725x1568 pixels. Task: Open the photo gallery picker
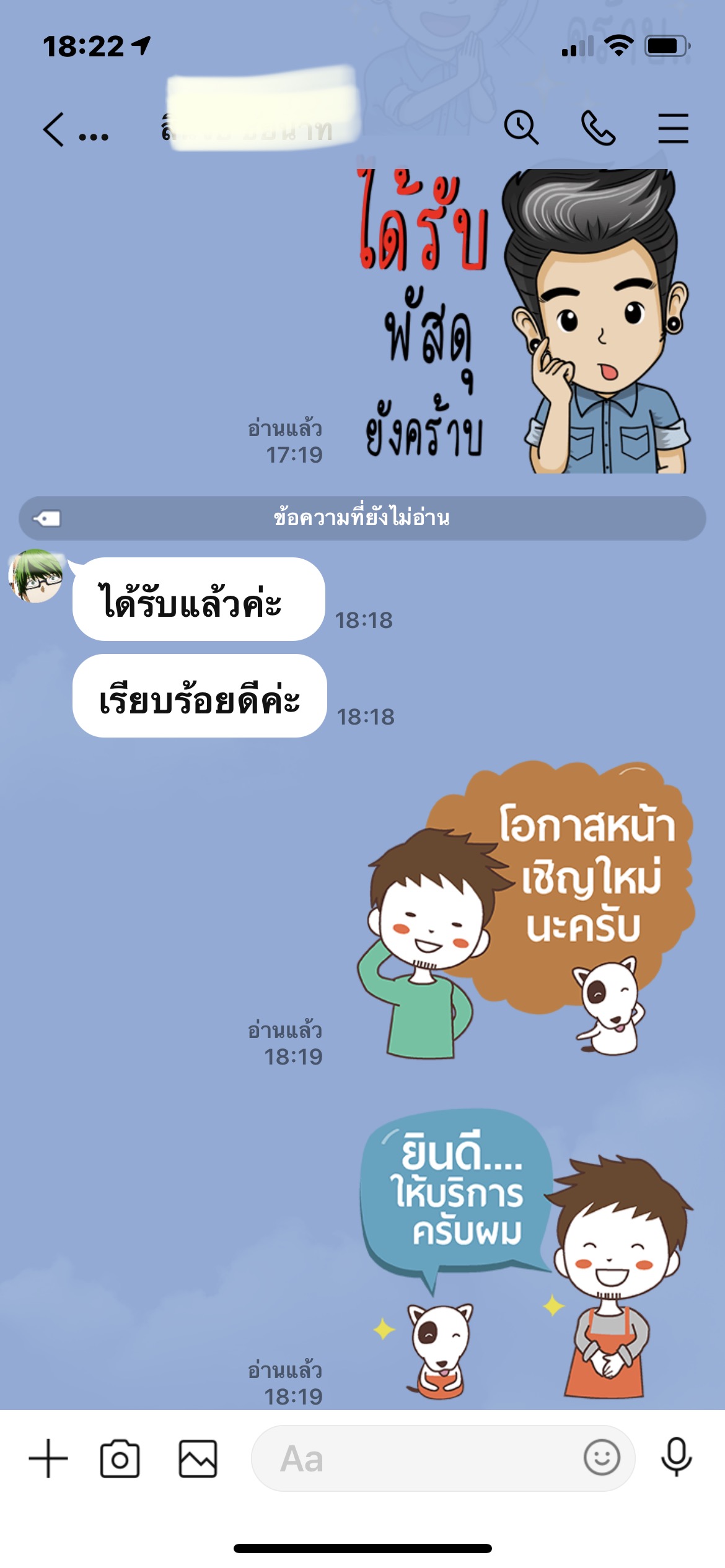pyautogui.click(x=198, y=1458)
